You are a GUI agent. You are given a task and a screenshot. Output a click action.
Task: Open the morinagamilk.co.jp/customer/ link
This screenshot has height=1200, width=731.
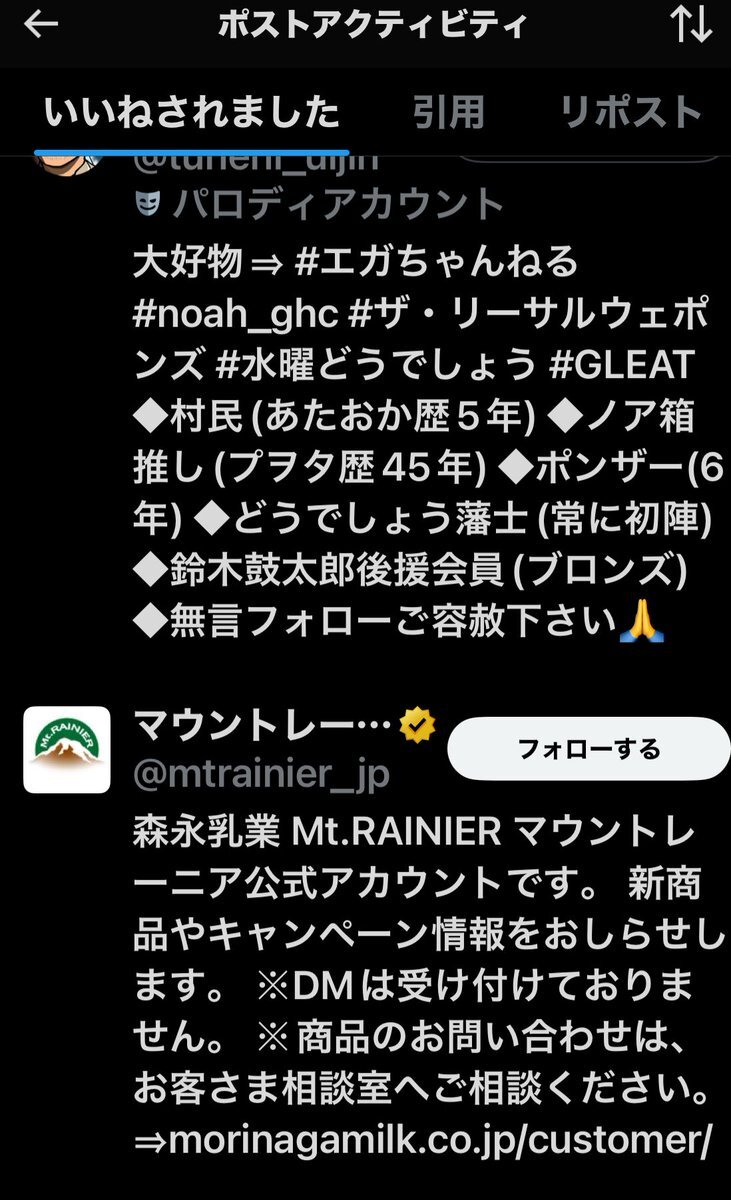[x=422, y=1138]
